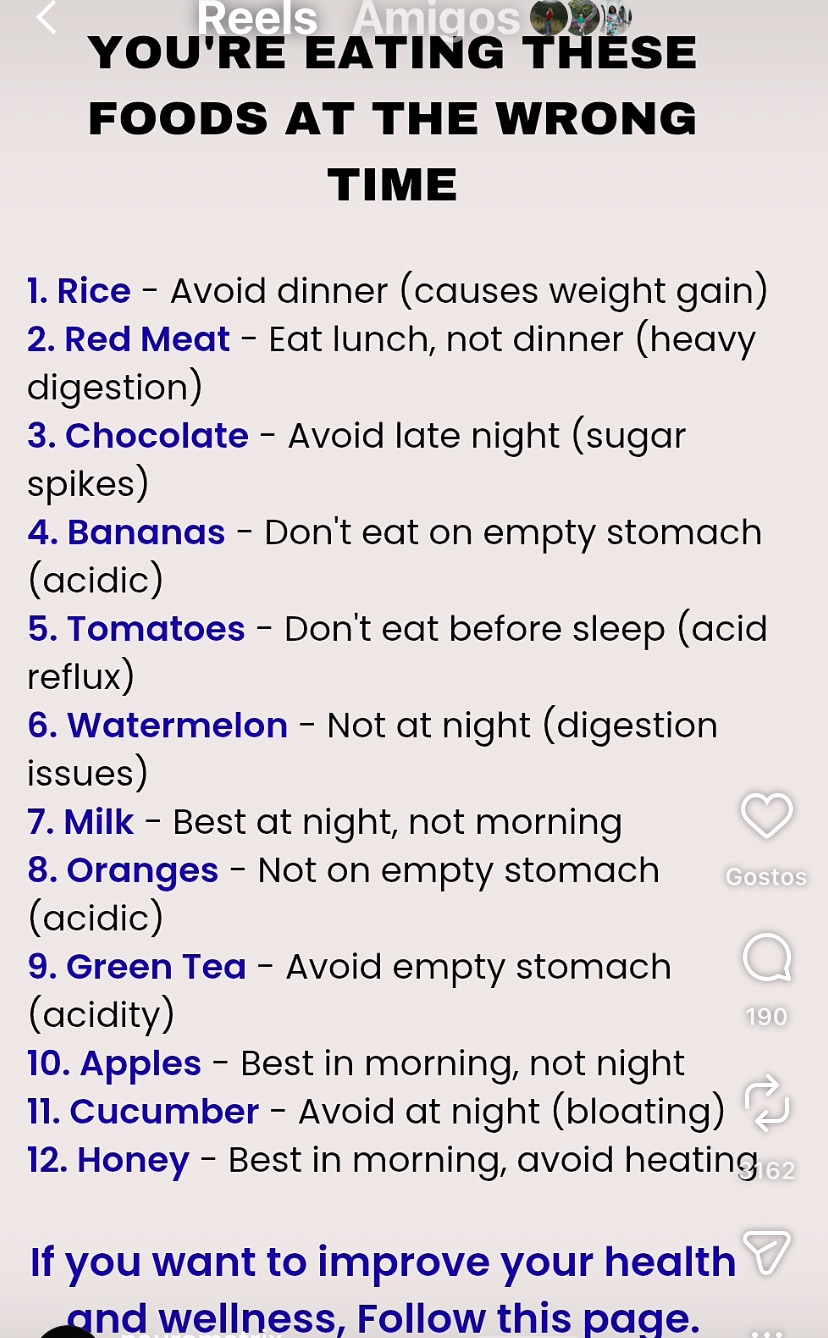828x1338 pixels.
Task: Switch to the Reels tab
Action: [x=257, y=18]
